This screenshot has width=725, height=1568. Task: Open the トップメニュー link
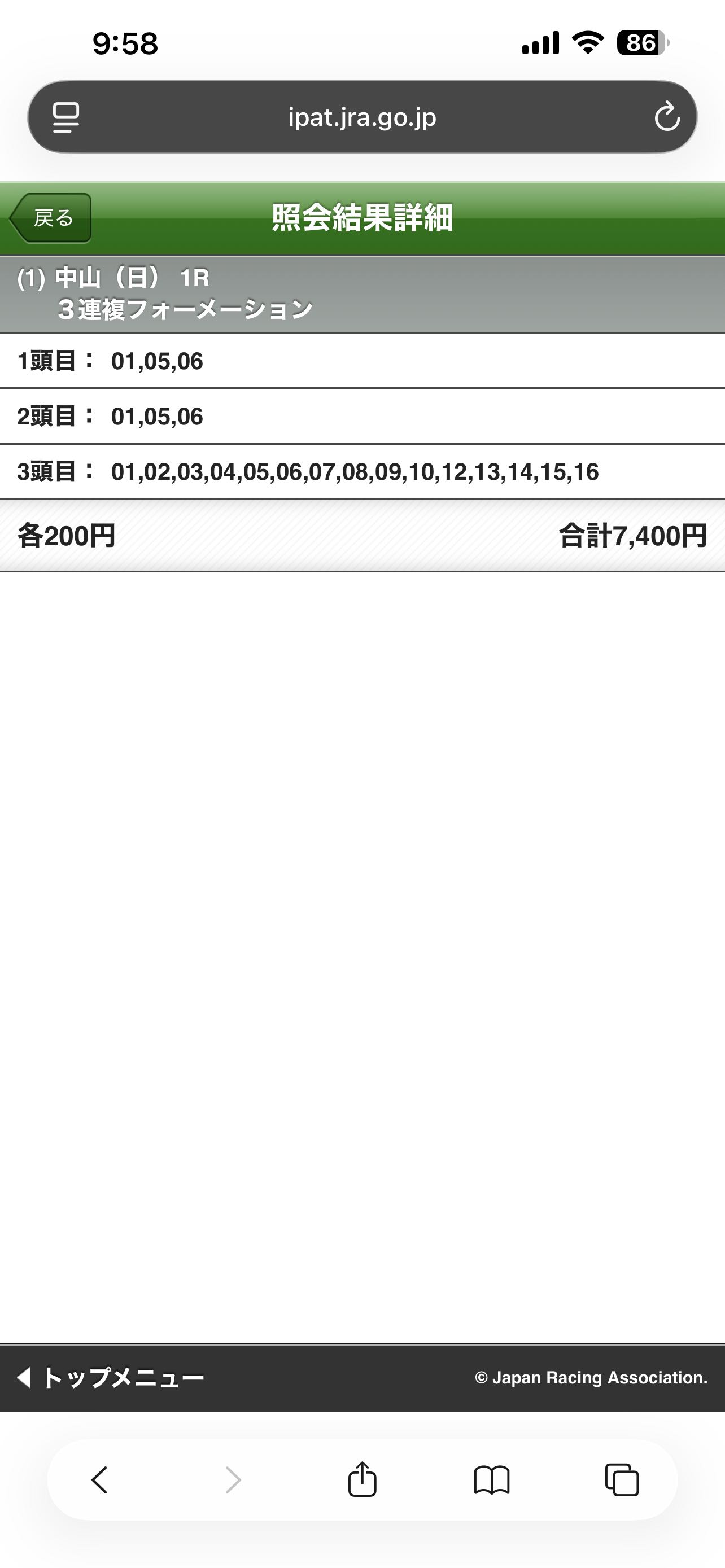coord(111,1377)
